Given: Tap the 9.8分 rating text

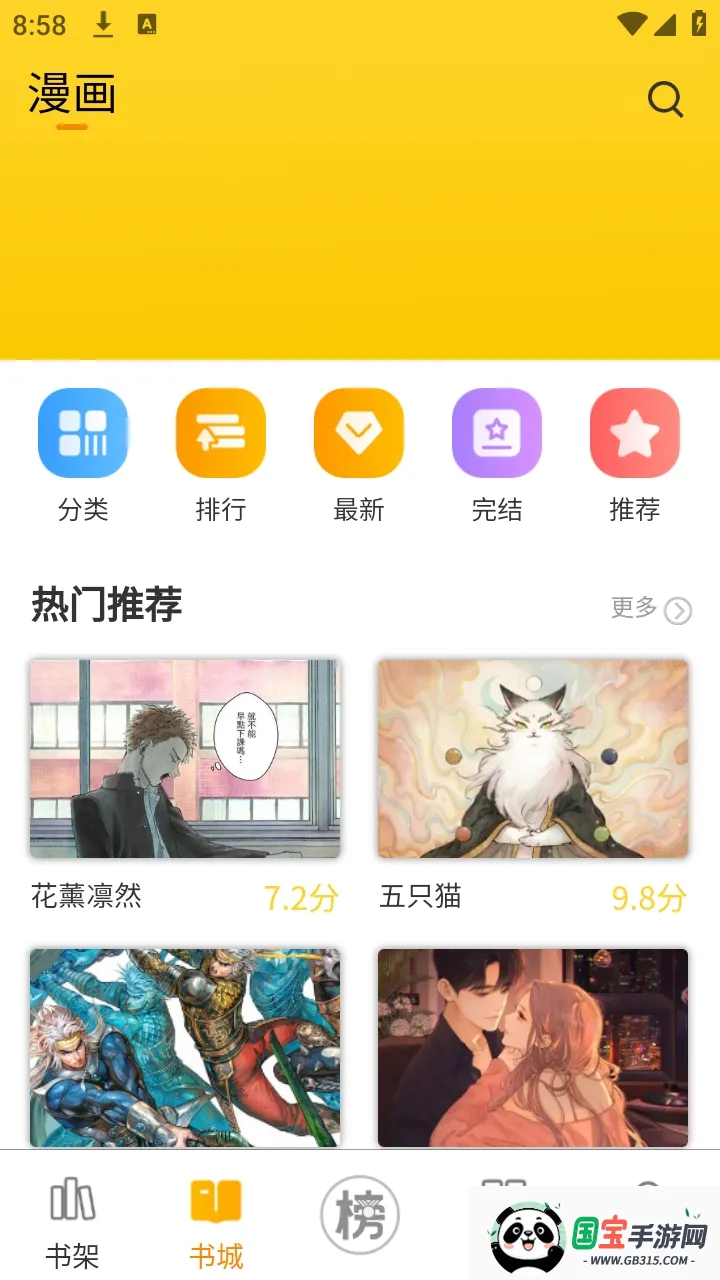Looking at the screenshot, I should coord(646,898).
